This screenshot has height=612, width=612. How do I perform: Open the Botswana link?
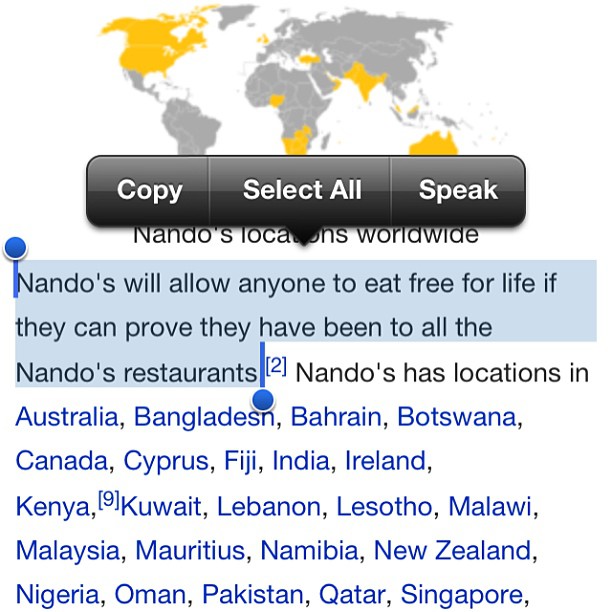(456, 417)
